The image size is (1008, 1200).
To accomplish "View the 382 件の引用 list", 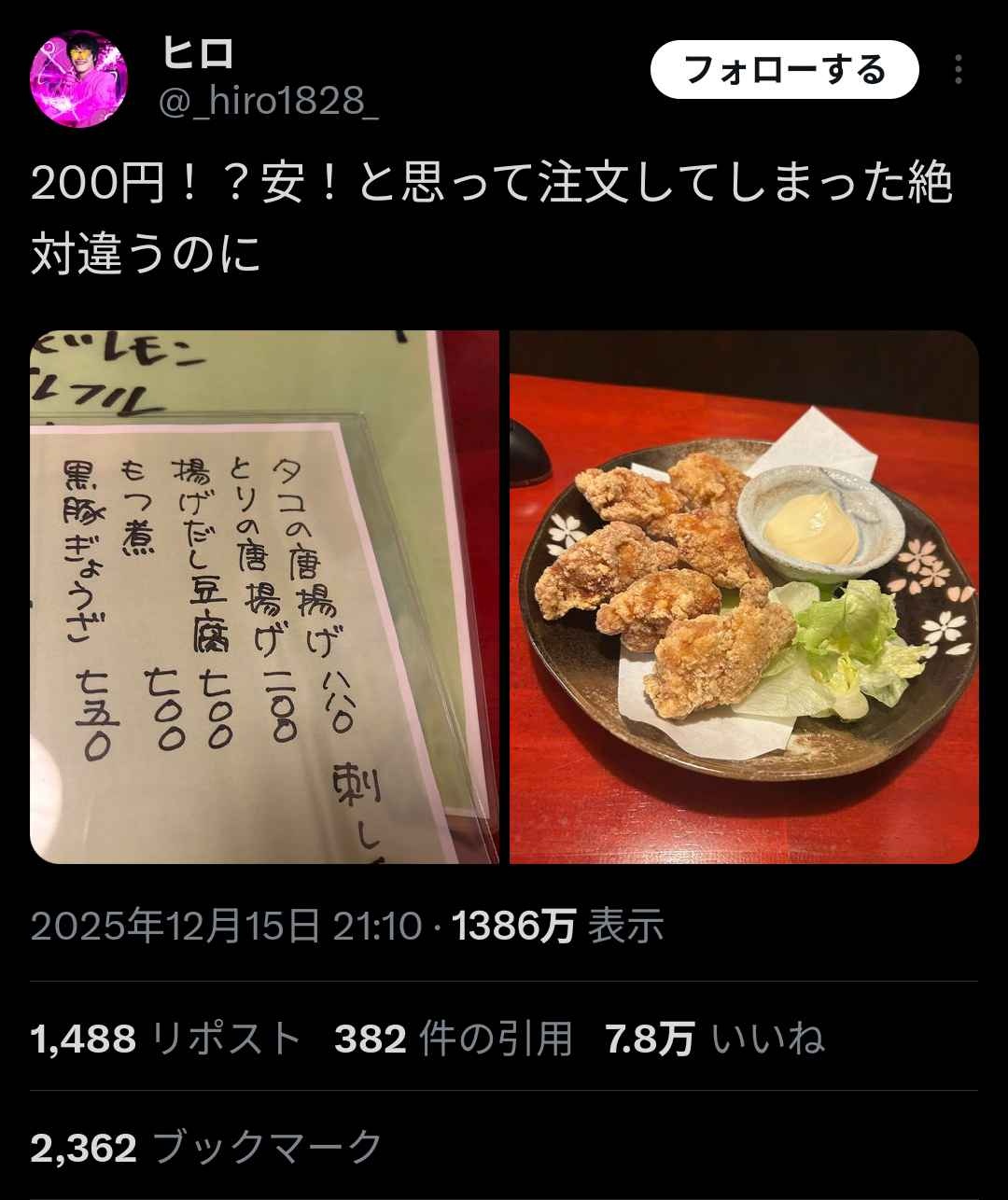I will point(453,1039).
